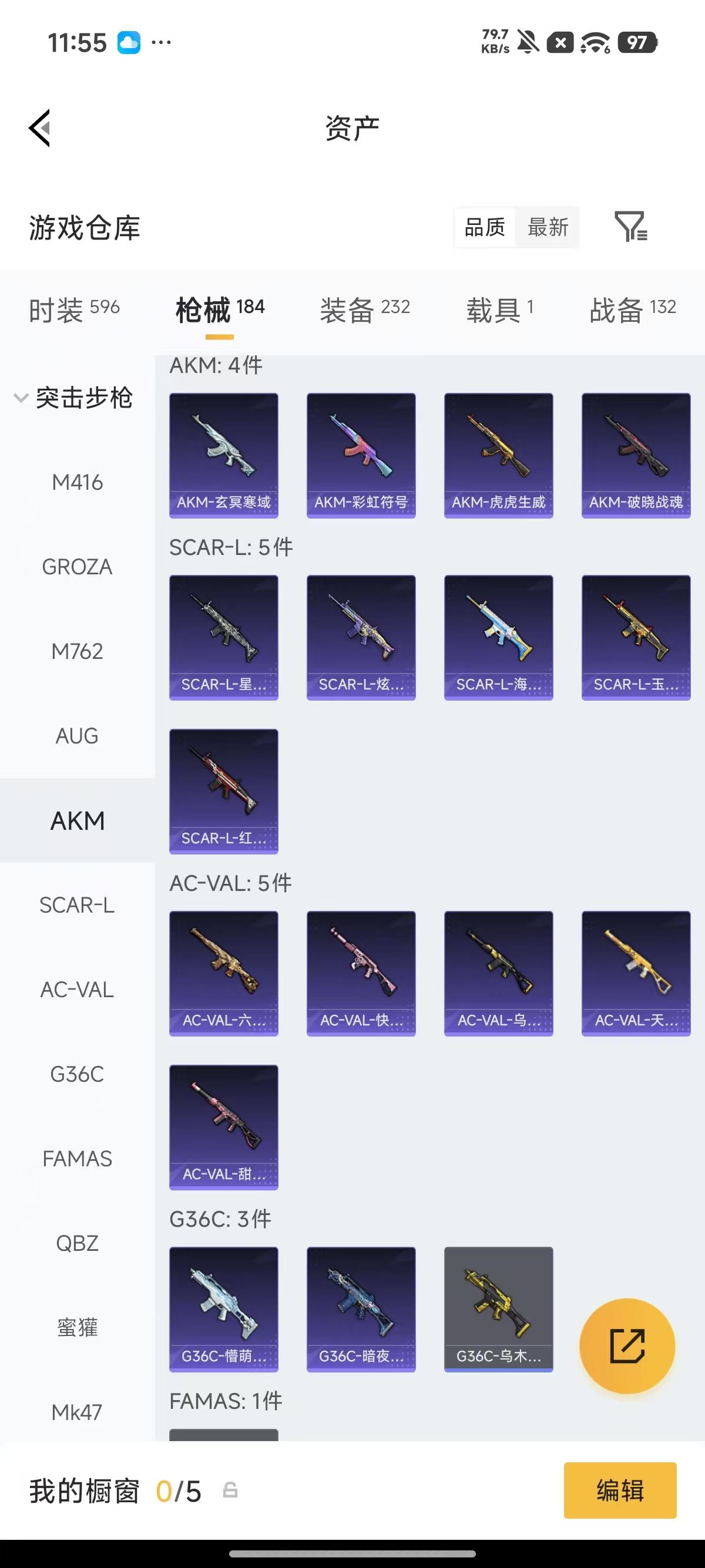Select GROZA in the side list
Image resolution: width=705 pixels, height=1568 pixels.
click(x=78, y=567)
